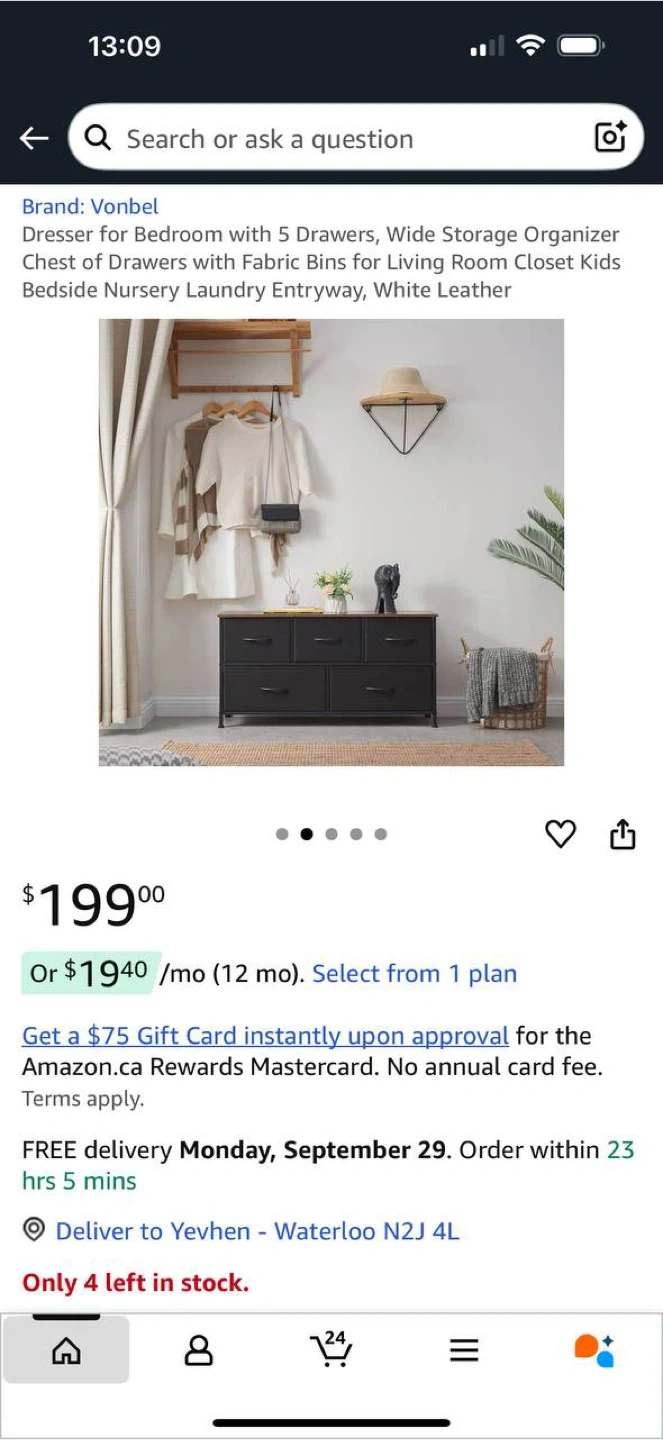View the third image via page dot
The height and width of the screenshot is (1440, 663).
click(x=331, y=834)
